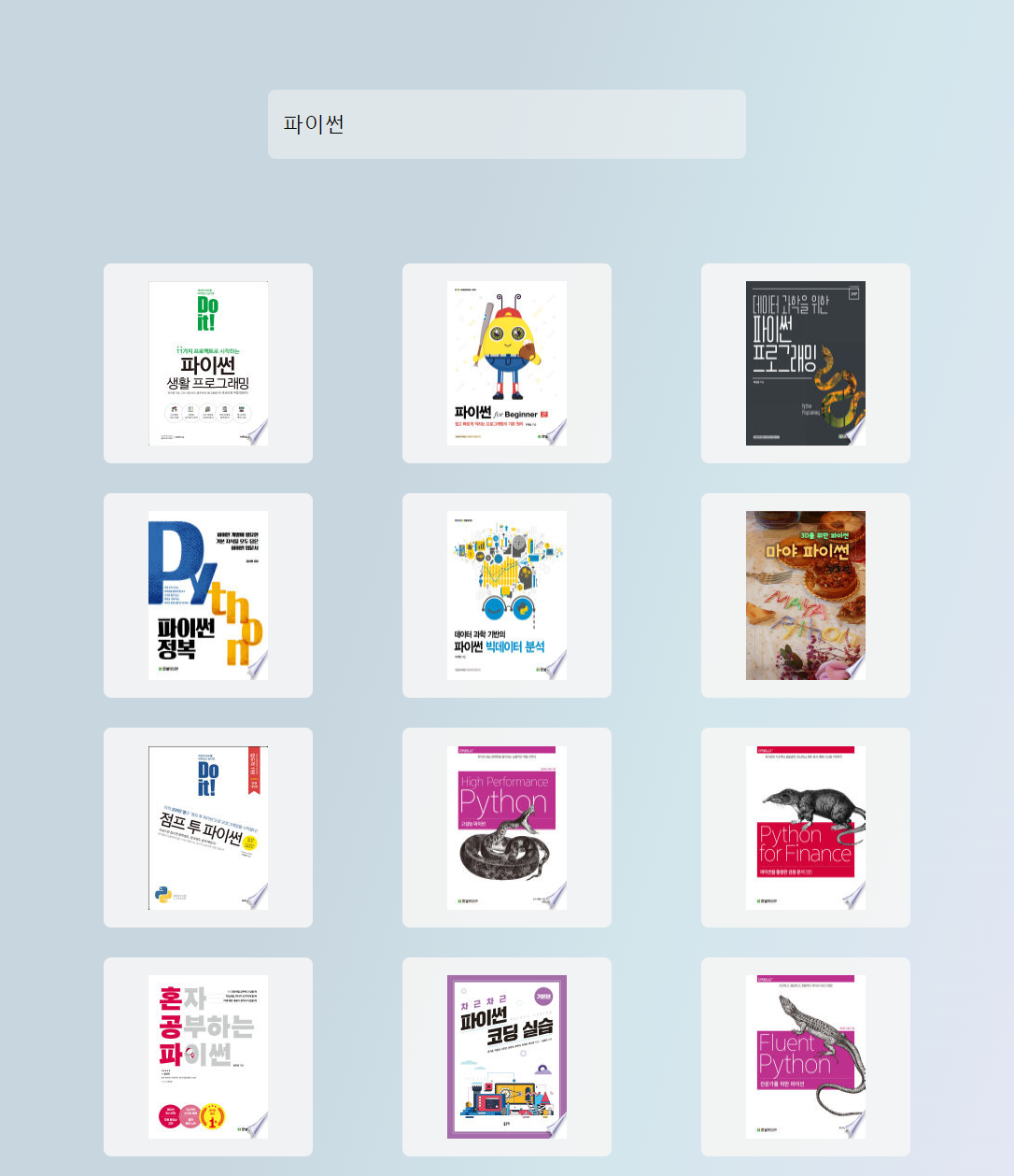1014x1176 pixels.
Task: Open the Do it! 파이썬 생활 프로그래밍 book
Action: point(208,363)
